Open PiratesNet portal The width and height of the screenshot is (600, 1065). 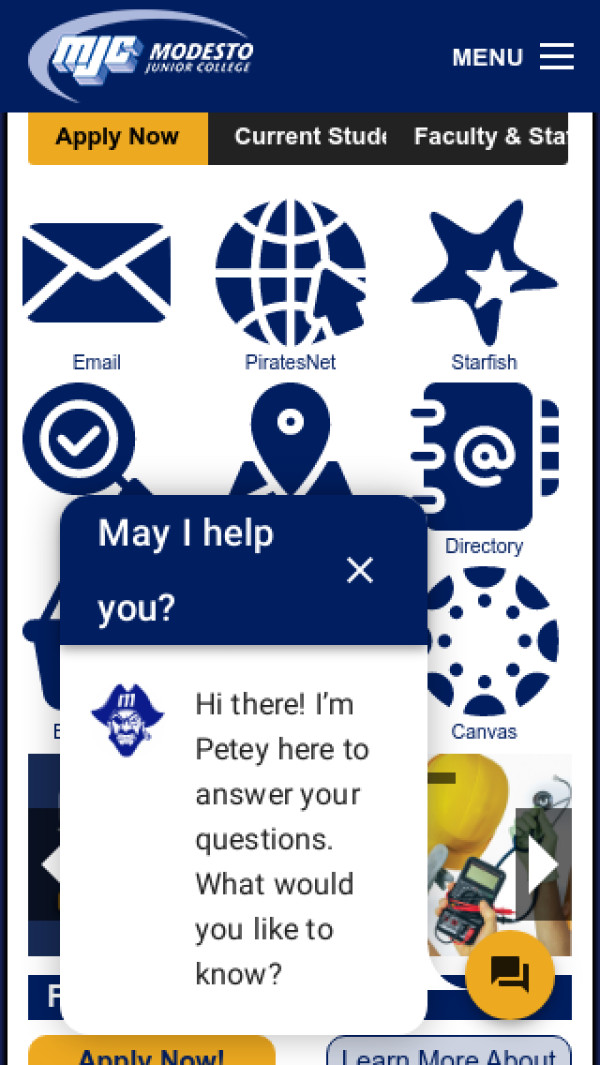290,285
